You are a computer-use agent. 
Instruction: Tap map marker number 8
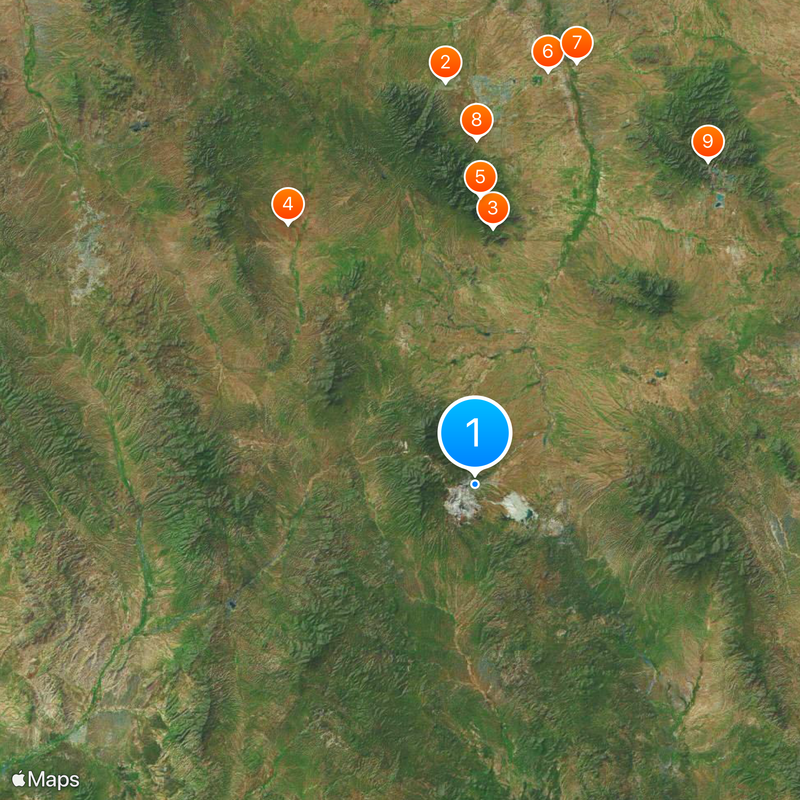coord(476,121)
